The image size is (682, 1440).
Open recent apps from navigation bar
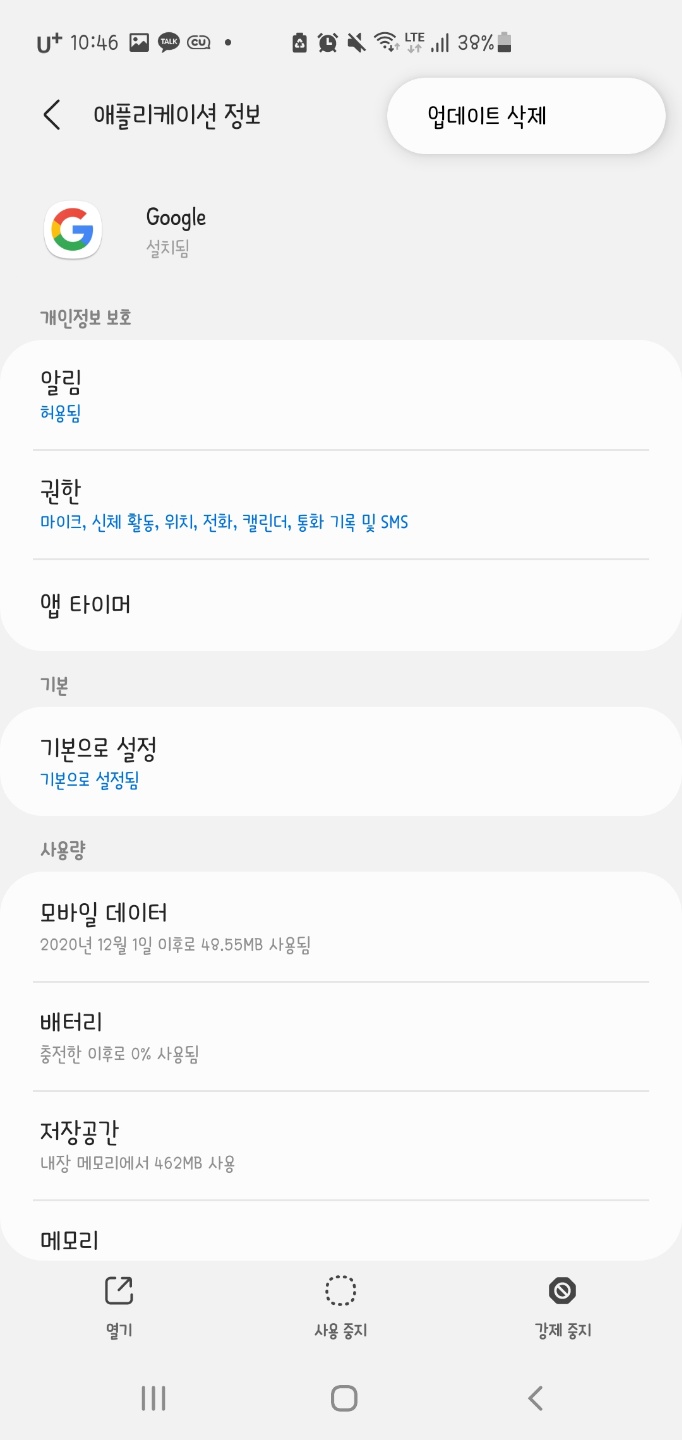tap(153, 1398)
